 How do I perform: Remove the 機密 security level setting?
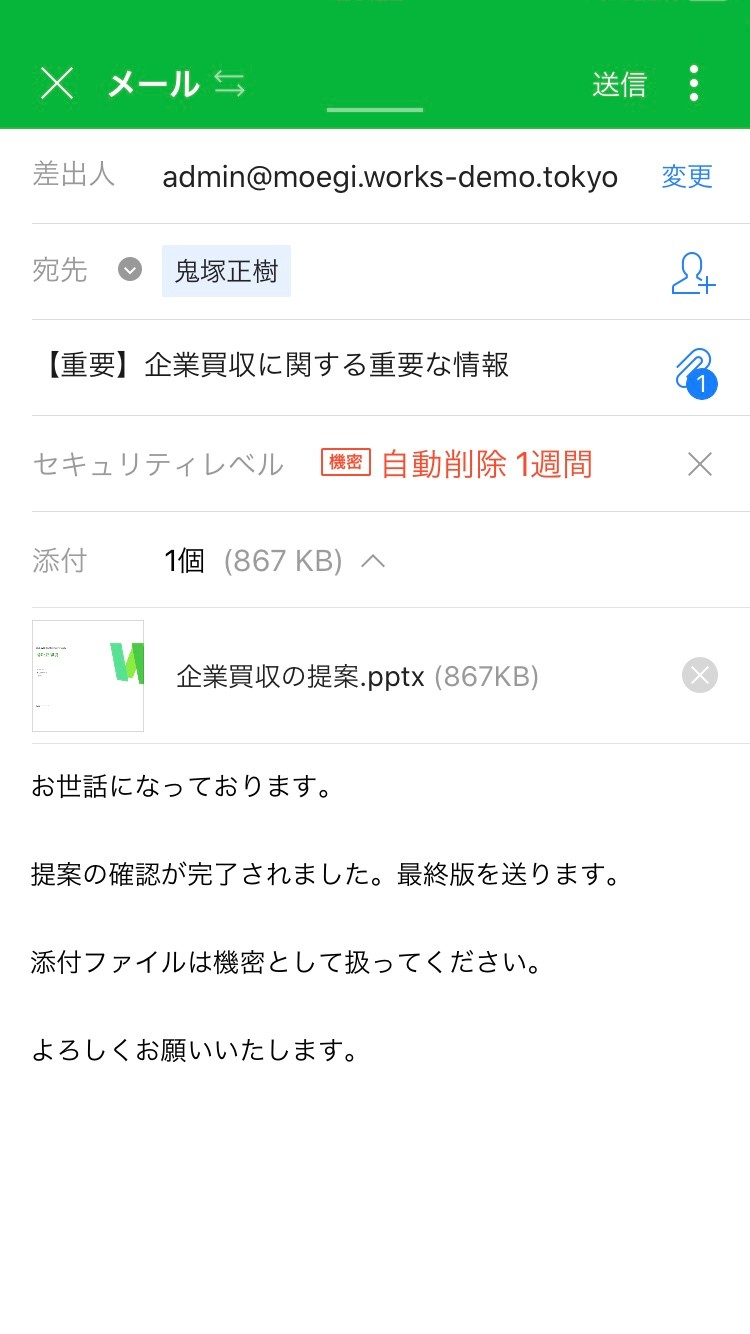(x=700, y=464)
